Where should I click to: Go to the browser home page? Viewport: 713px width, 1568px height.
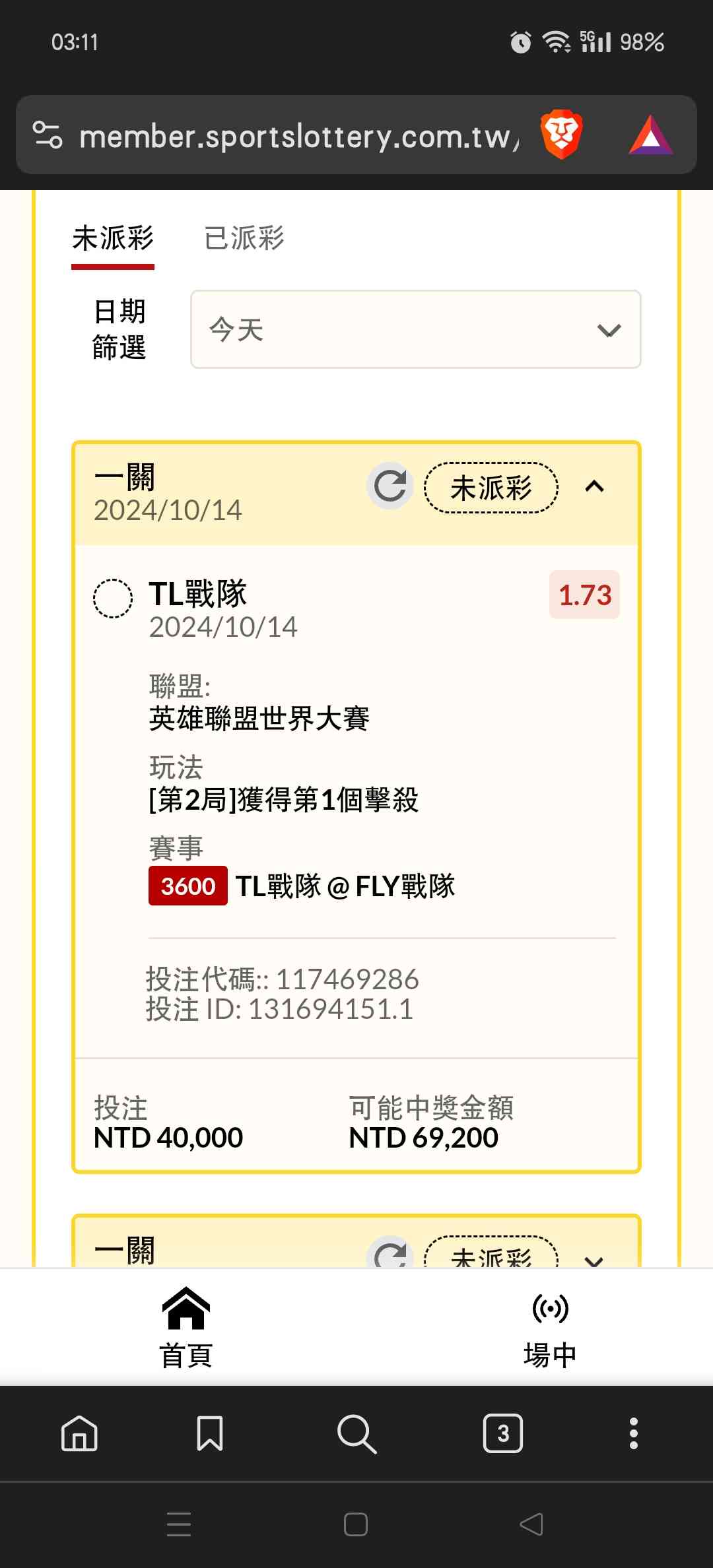click(79, 1433)
